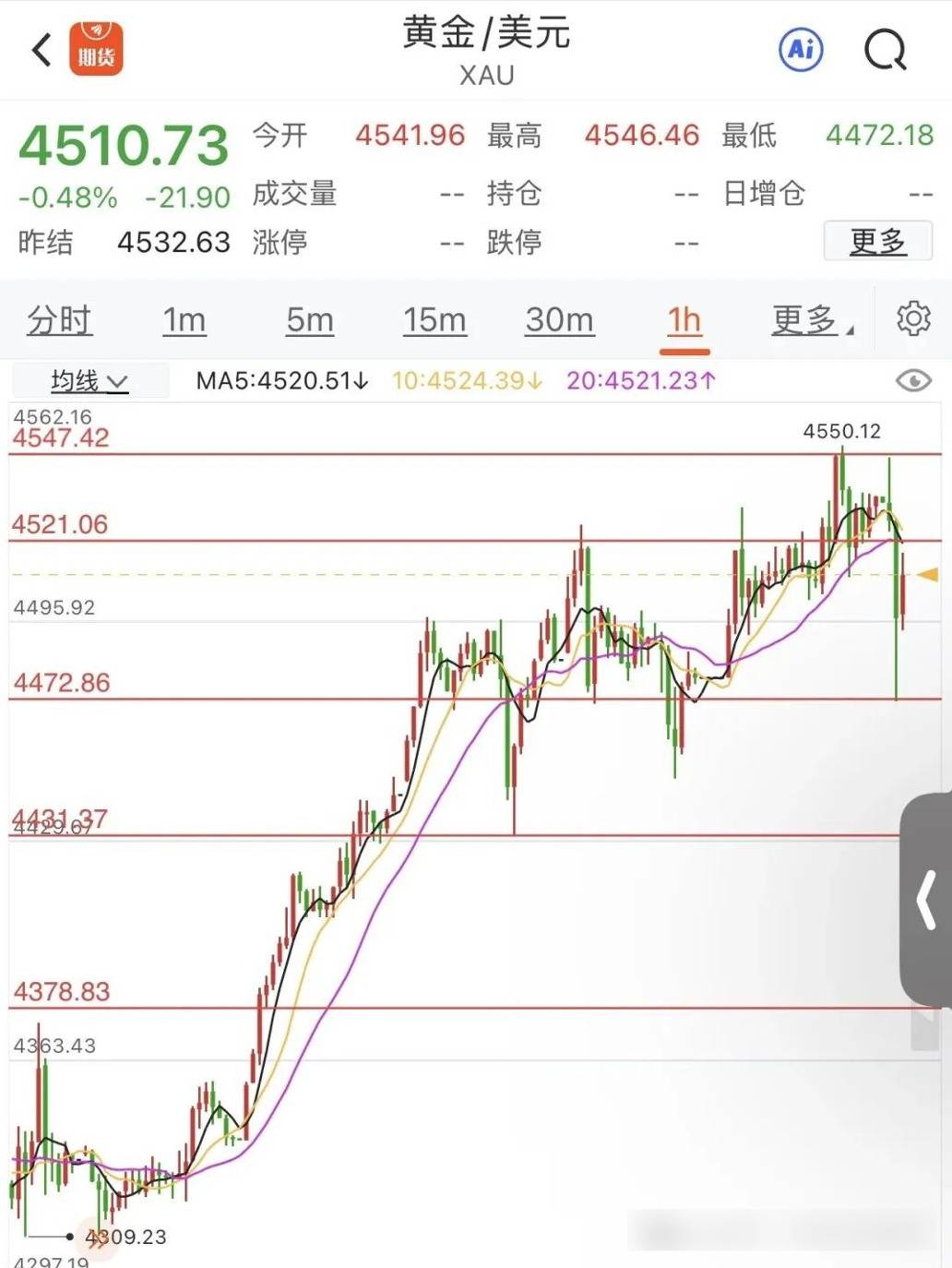Go back using the back arrow

[42, 50]
